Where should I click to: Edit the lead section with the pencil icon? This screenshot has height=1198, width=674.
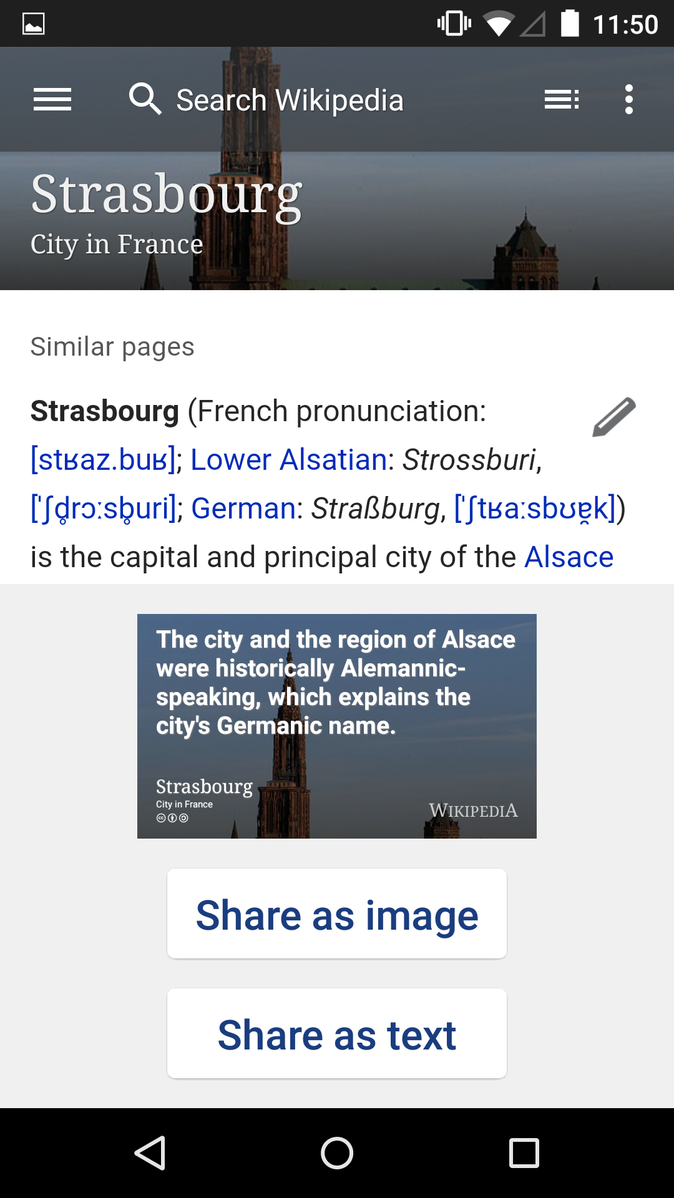(x=614, y=417)
